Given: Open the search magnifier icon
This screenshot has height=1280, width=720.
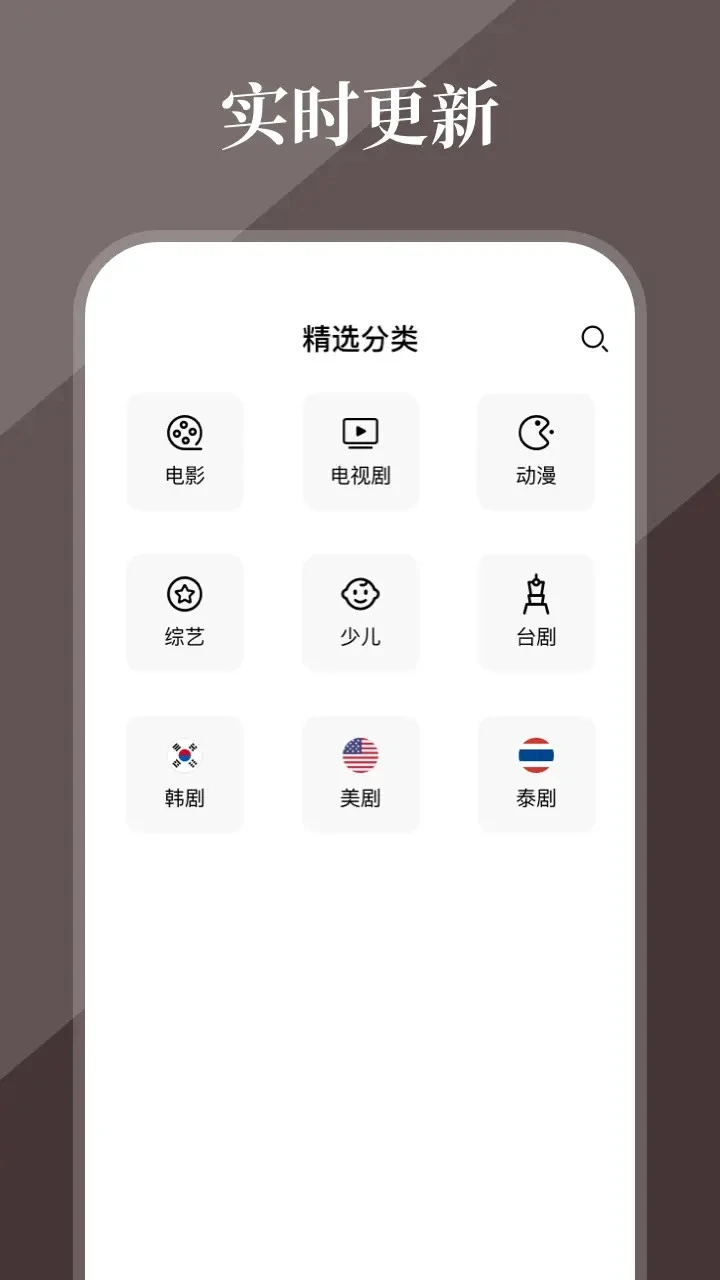Looking at the screenshot, I should (595, 339).
